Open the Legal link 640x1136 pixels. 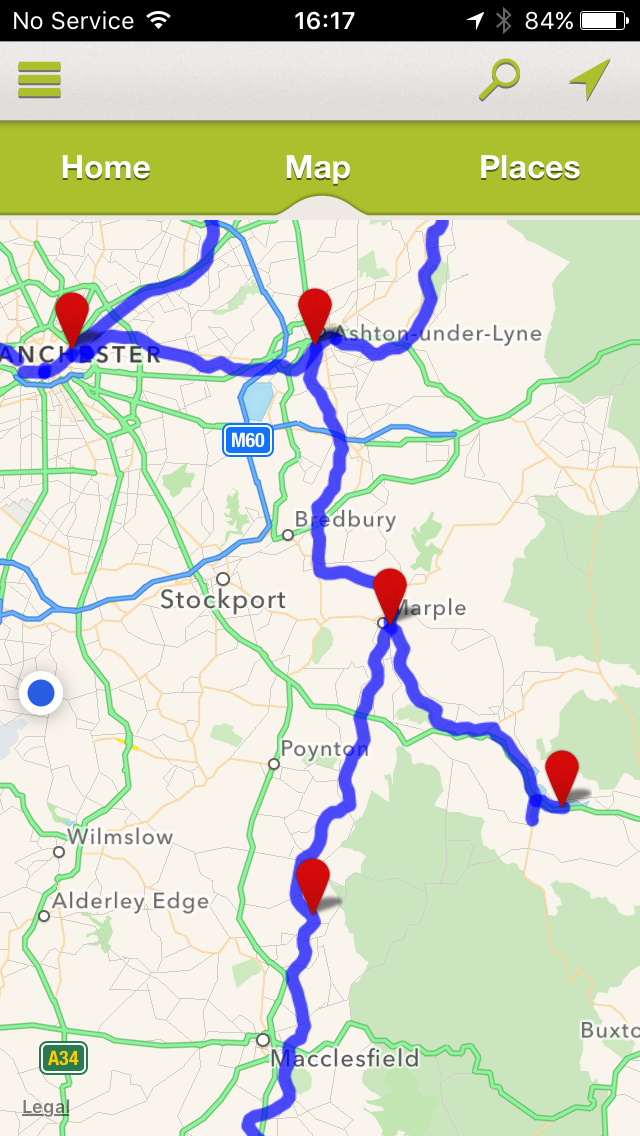pos(46,1107)
